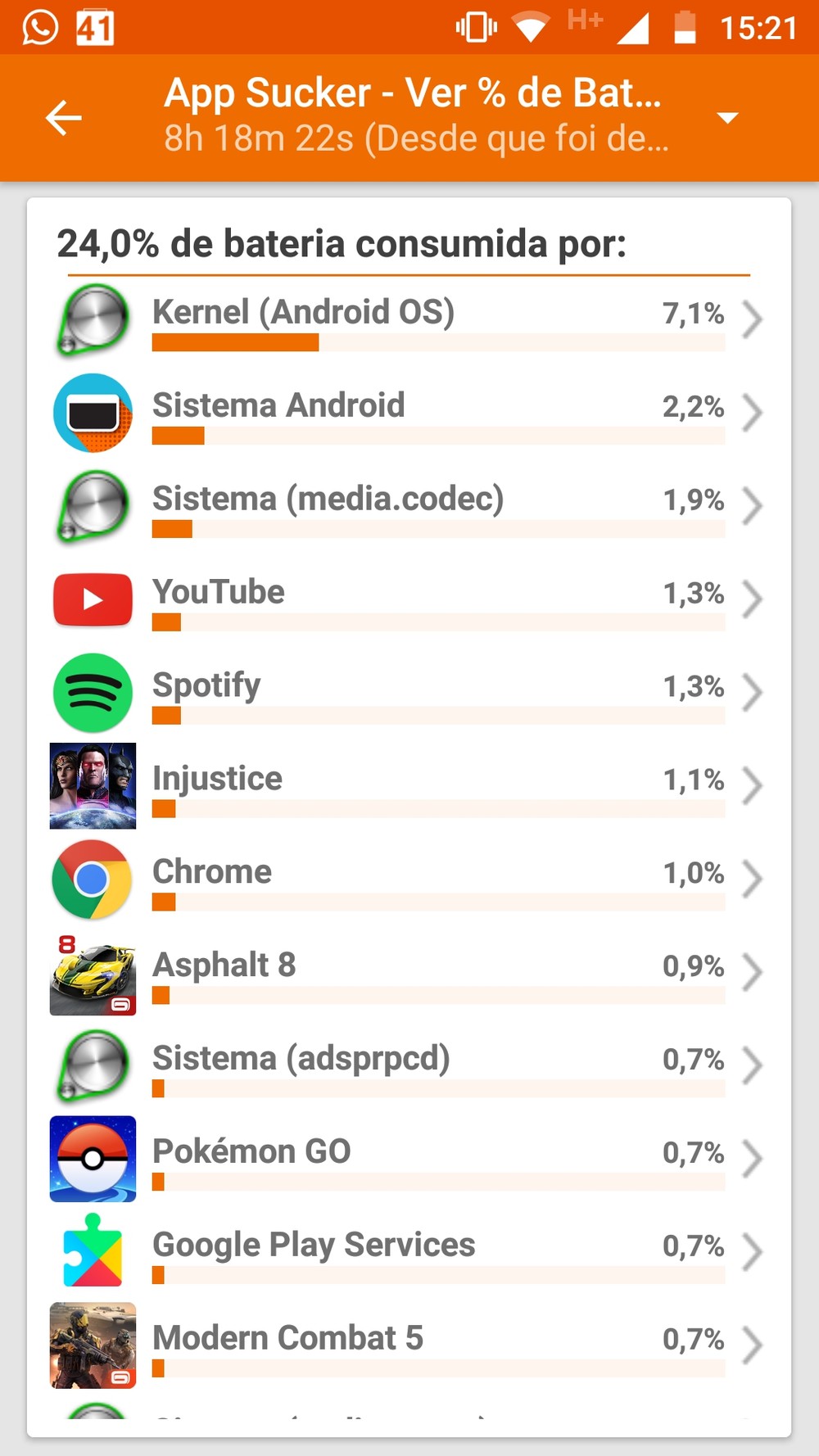Viewport: 819px width, 1456px height.
Task: Open Kernel (Android OS) battery details
Action: tap(409, 319)
